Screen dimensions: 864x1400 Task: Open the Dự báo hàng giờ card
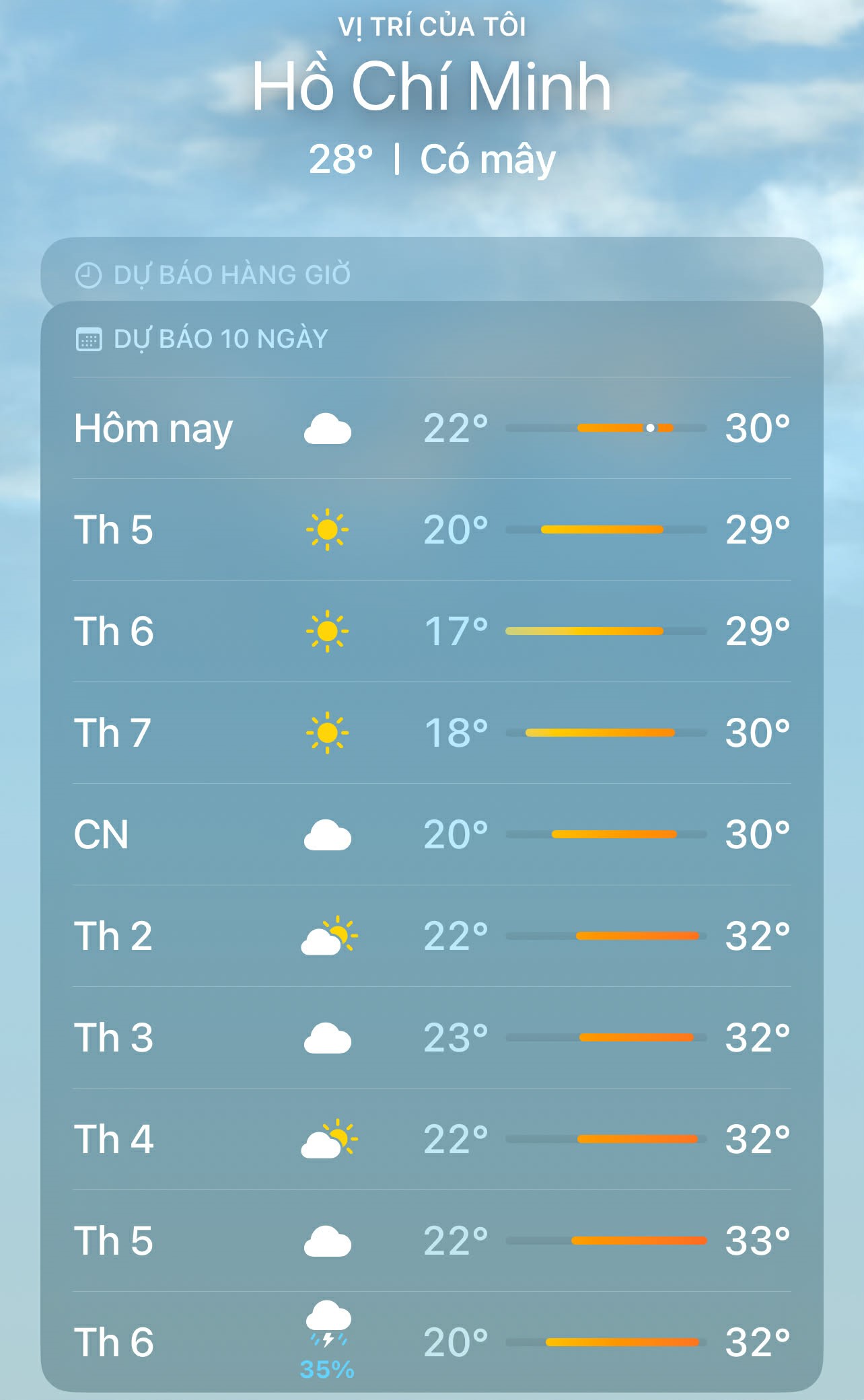(431, 274)
